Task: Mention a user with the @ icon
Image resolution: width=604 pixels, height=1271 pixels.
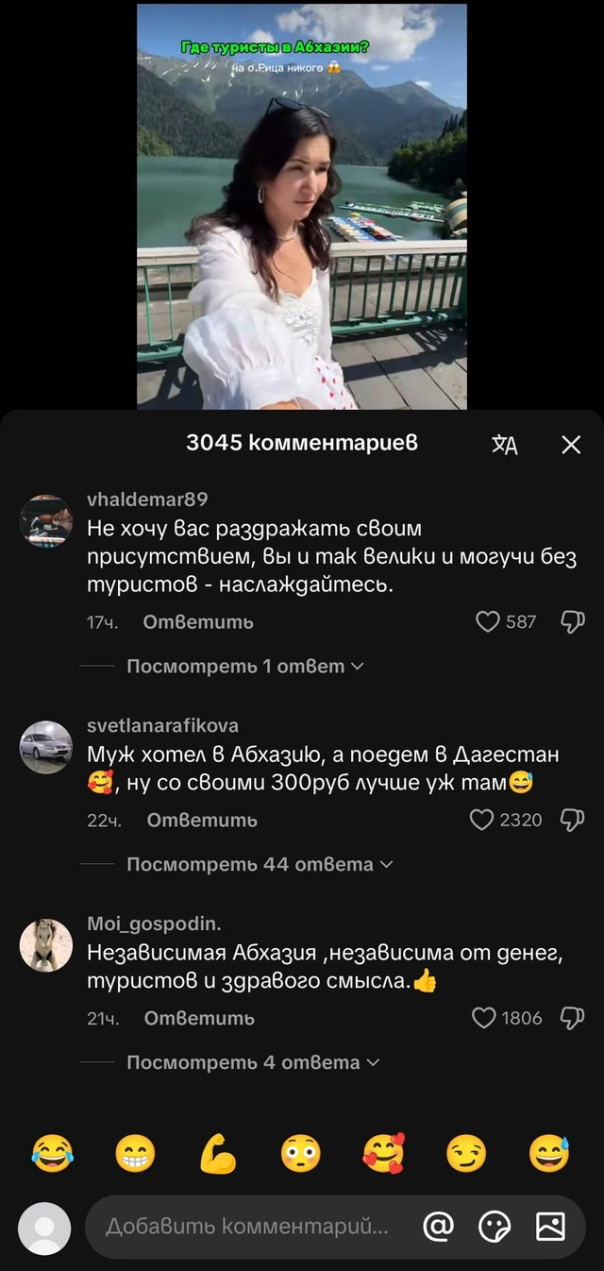Action: click(x=438, y=1227)
